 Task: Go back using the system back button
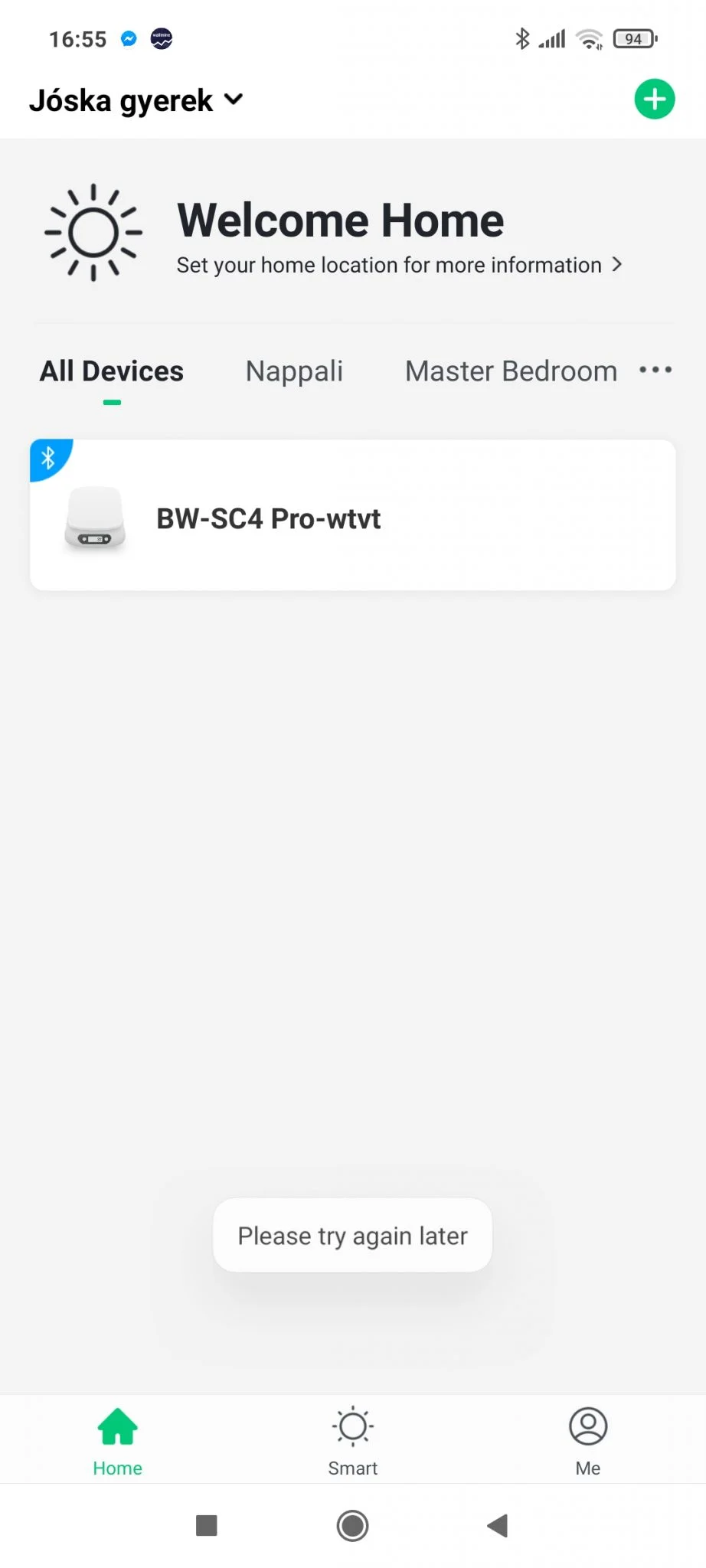(x=498, y=1525)
